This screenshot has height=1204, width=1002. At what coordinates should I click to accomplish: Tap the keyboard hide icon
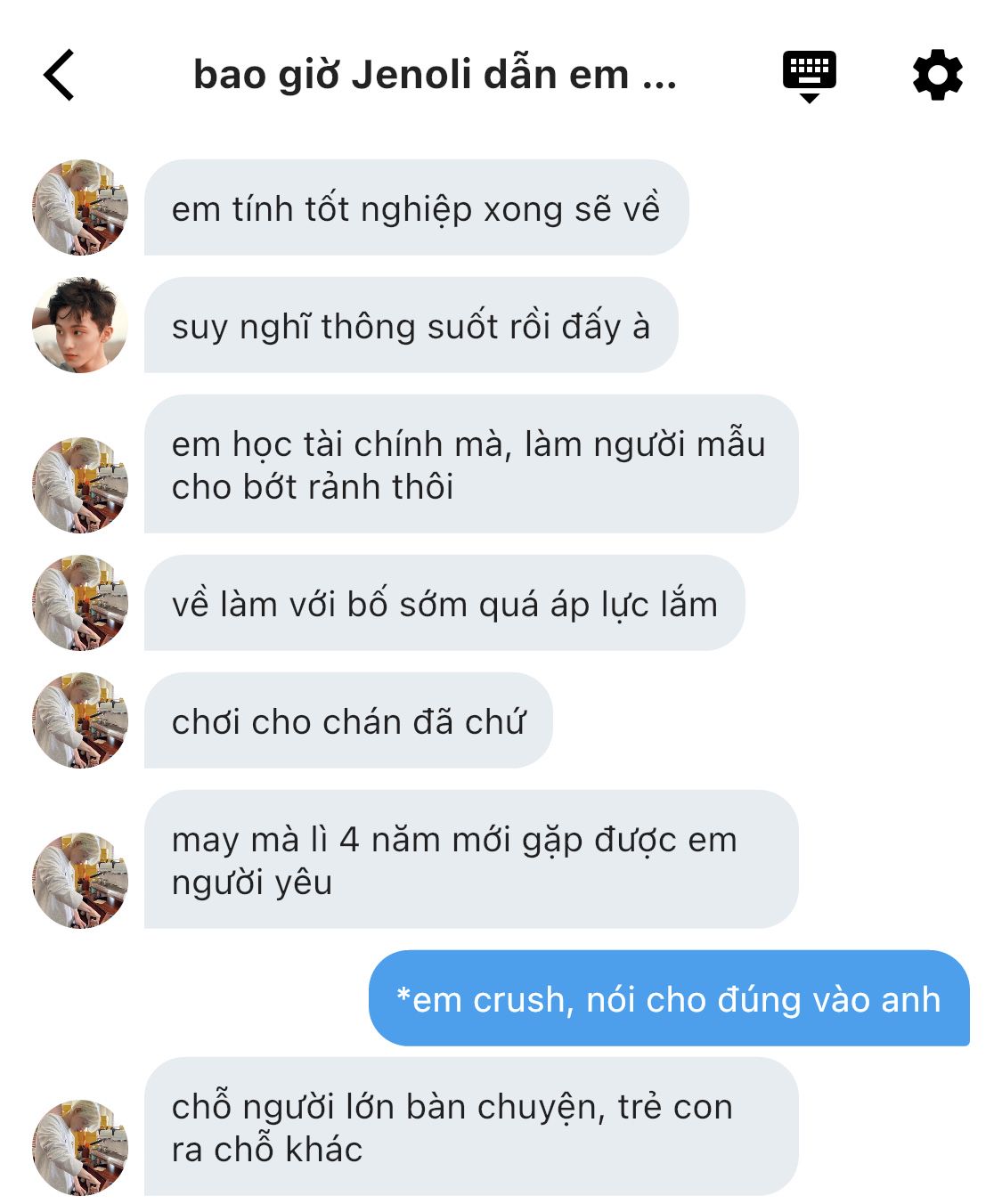coord(809,77)
